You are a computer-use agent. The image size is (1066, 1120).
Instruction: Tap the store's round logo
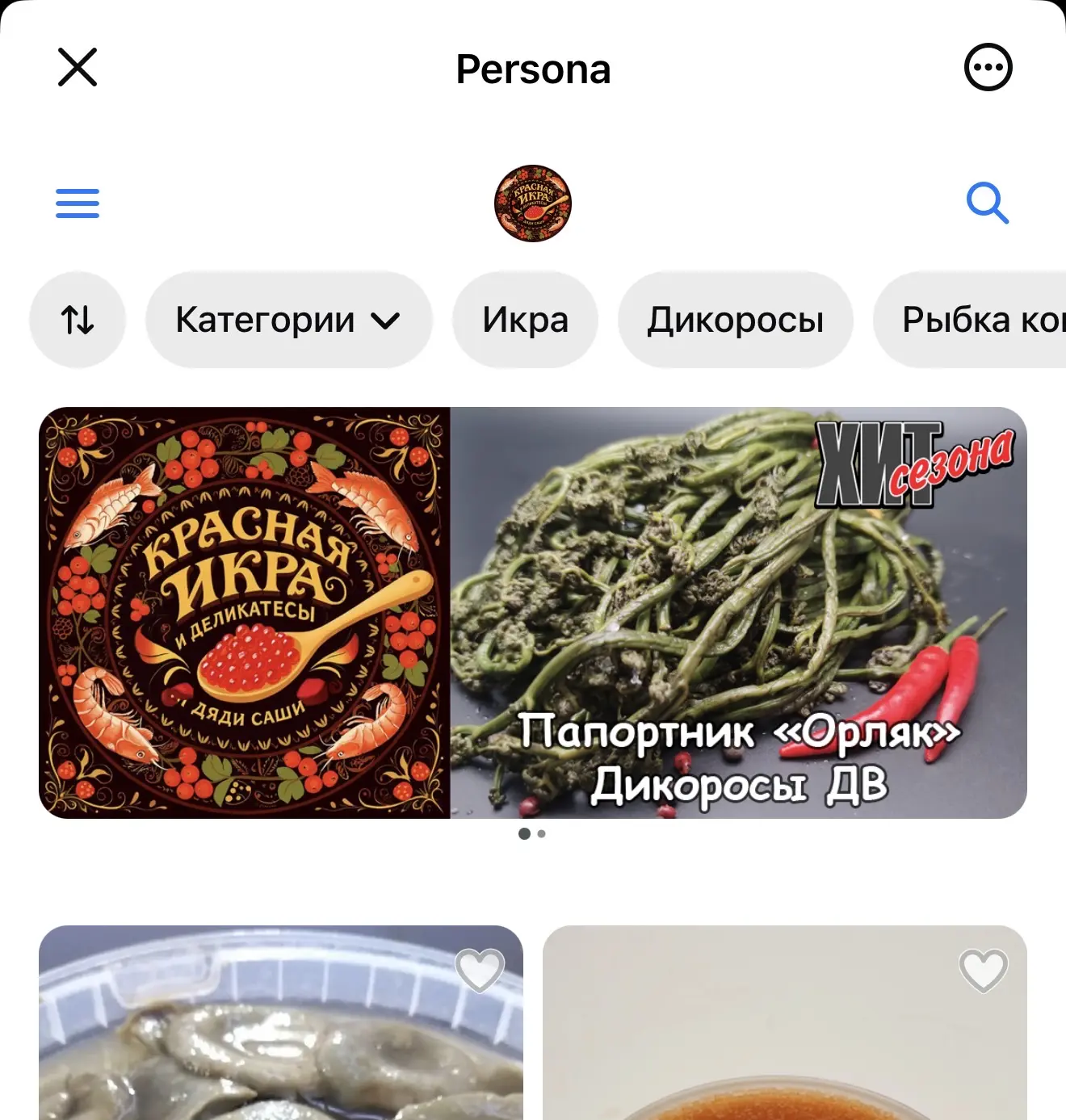point(533,203)
